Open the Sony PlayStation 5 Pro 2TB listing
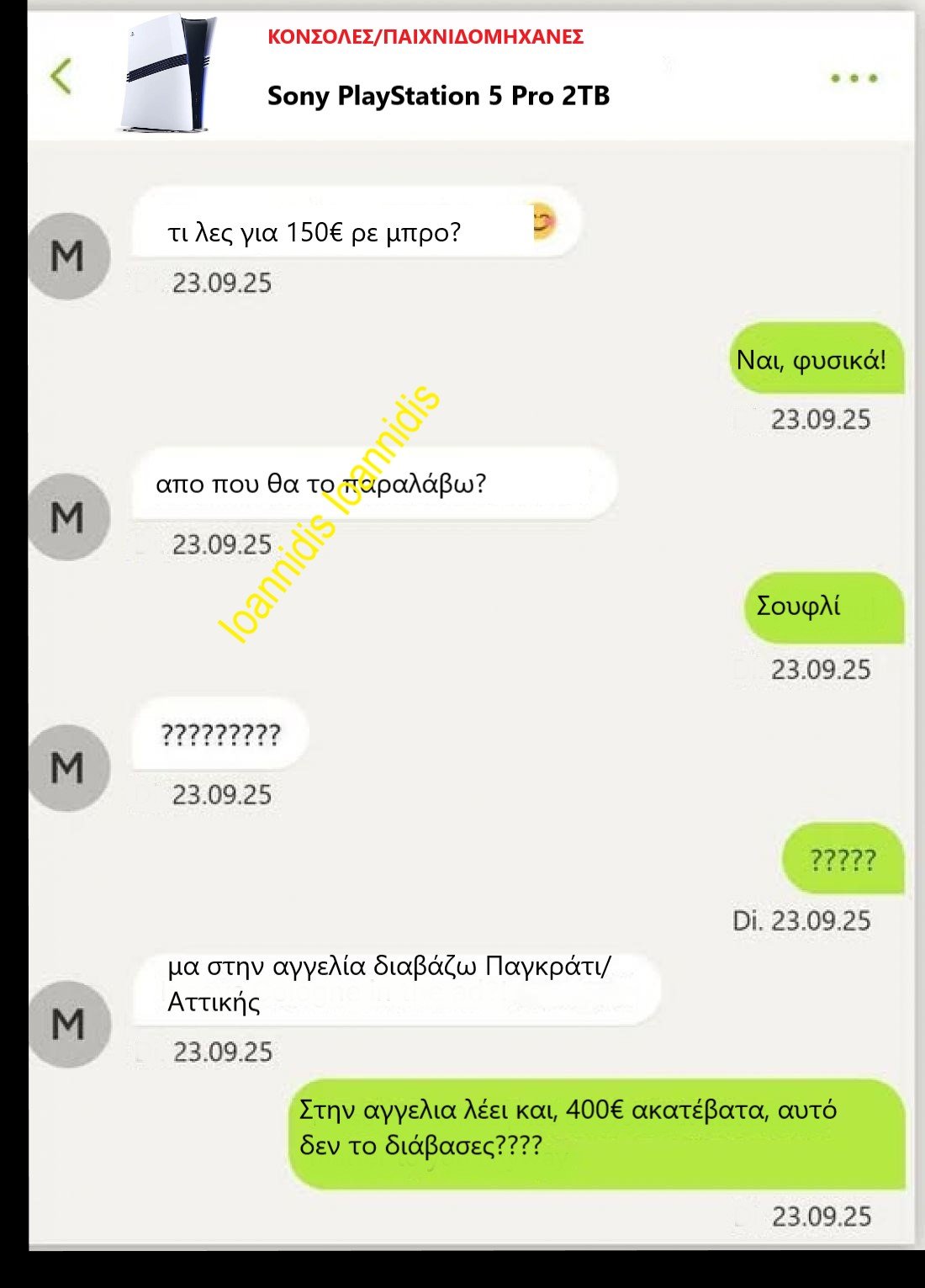This screenshot has width=925, height=1288. click(x=437, y=96)
